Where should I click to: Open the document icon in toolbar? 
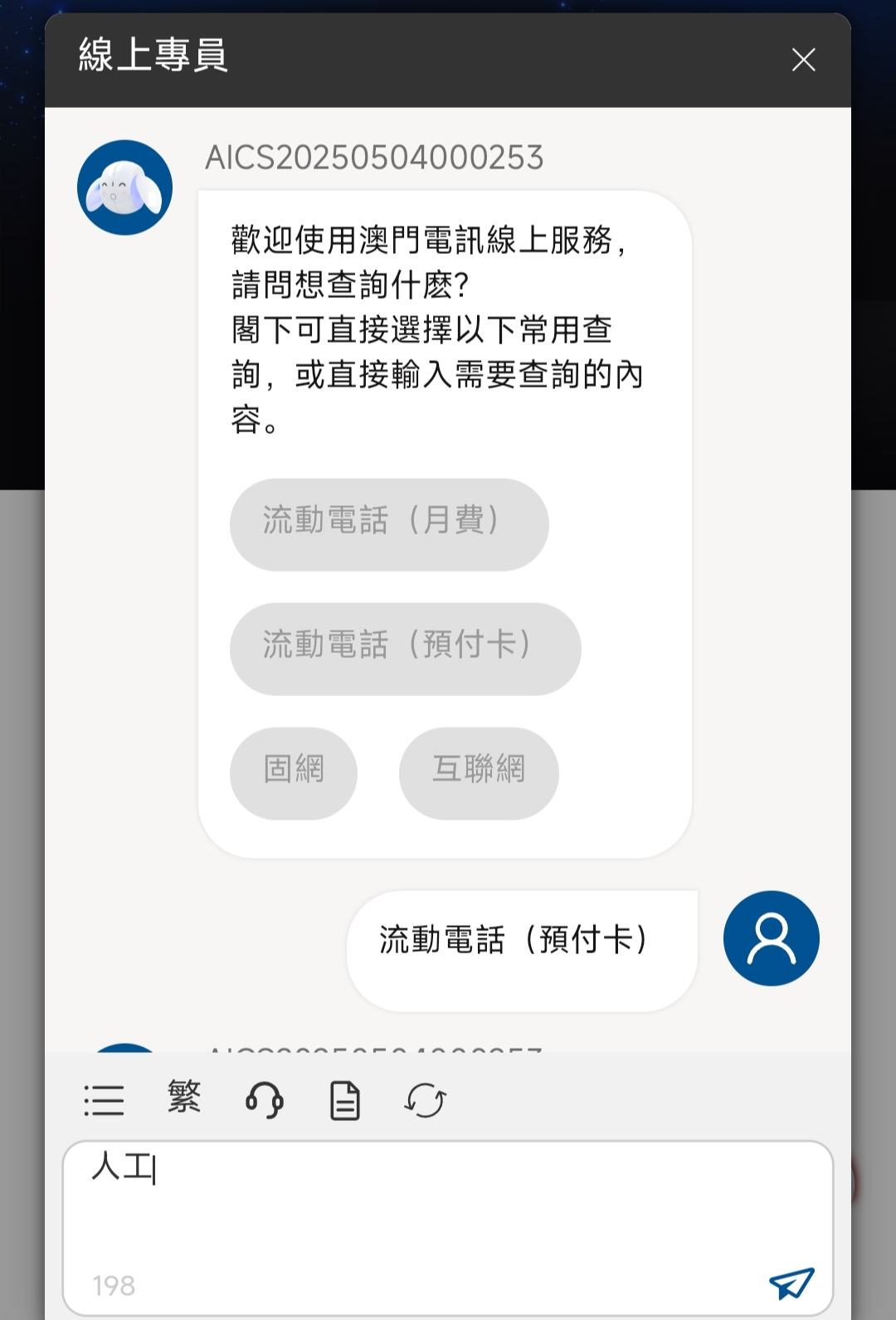point(344,1101)
